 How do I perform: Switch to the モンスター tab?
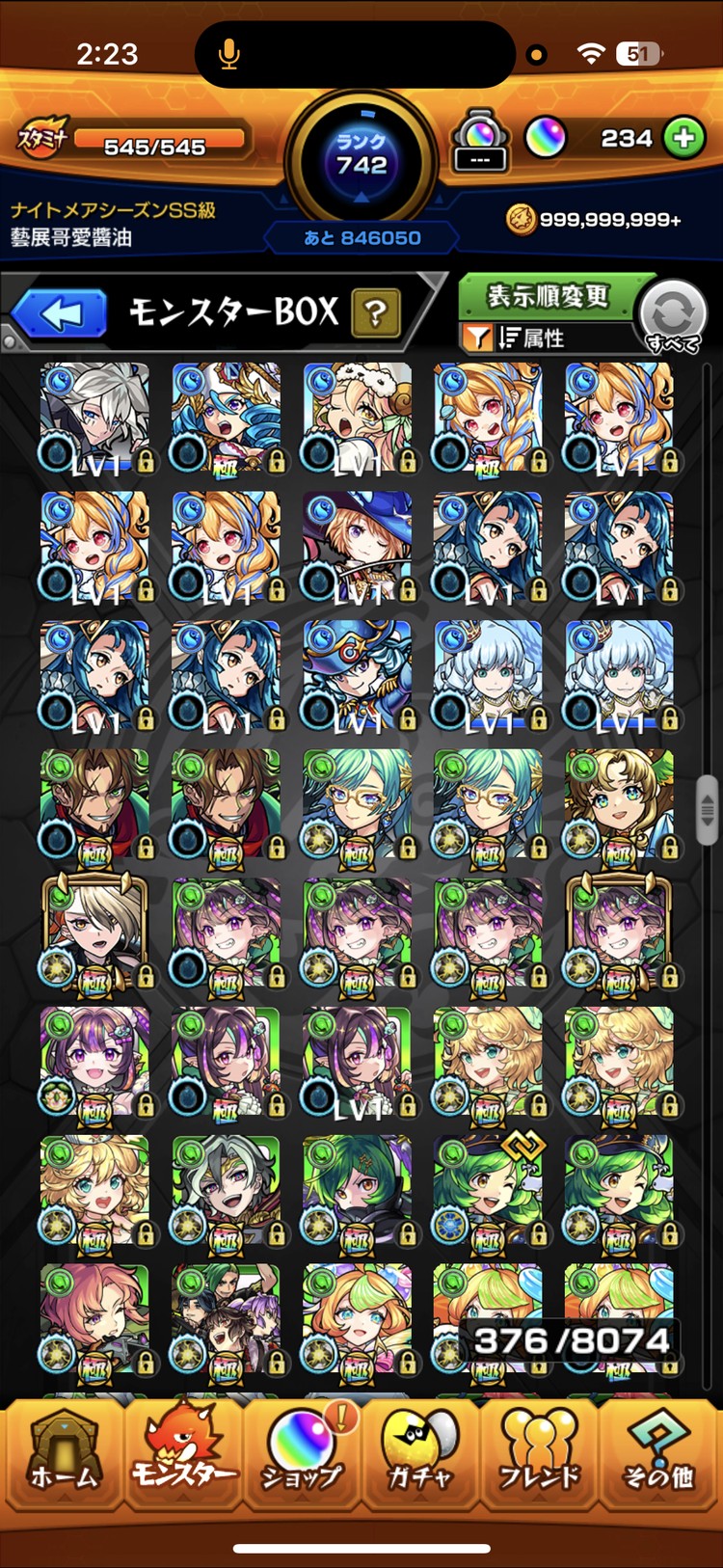point(183,1456)
